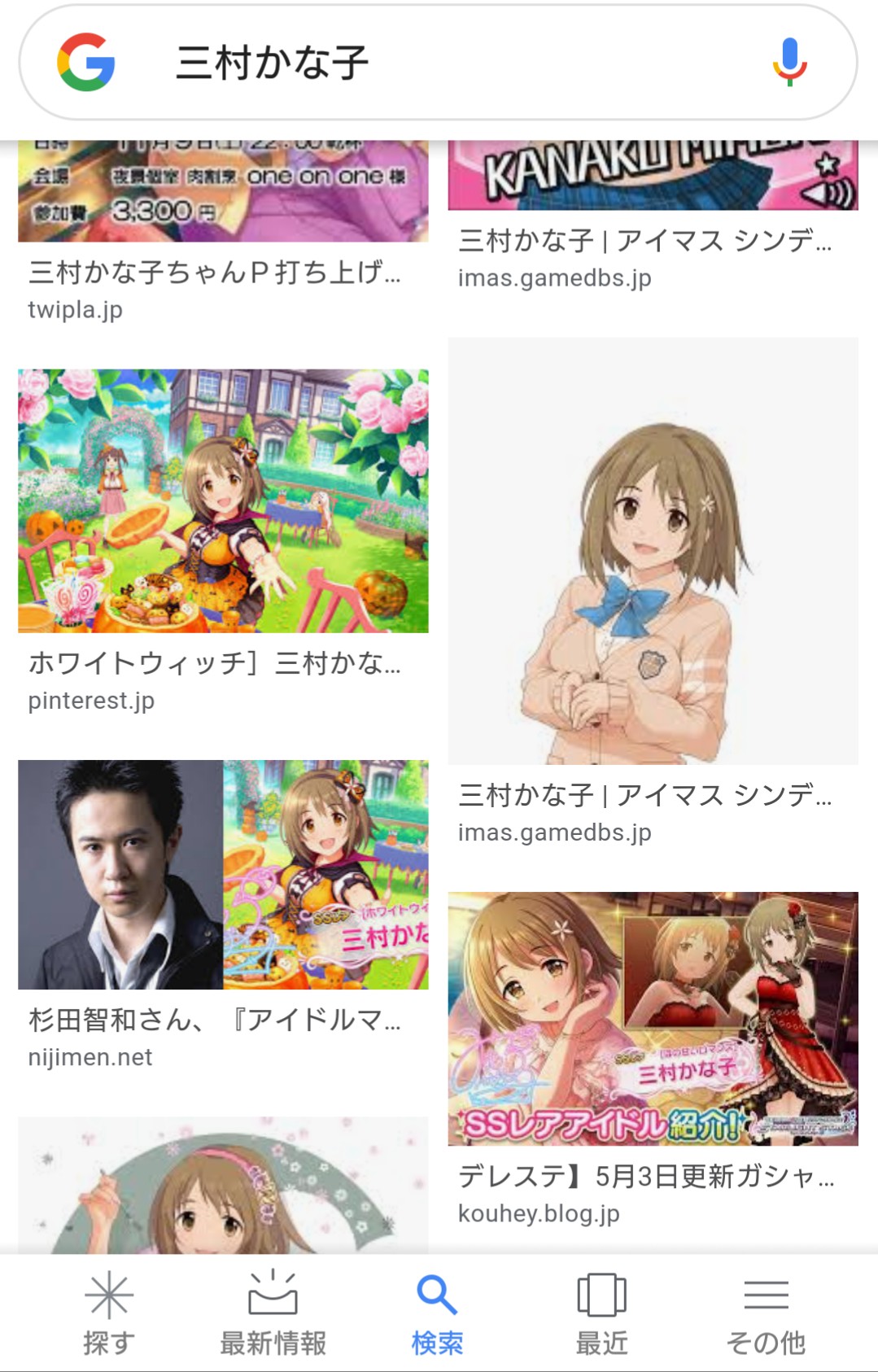The image size is (878, 1372).
Task: Open the pinterest.jp ホワイトウィッチ image result
Action: 223,501
